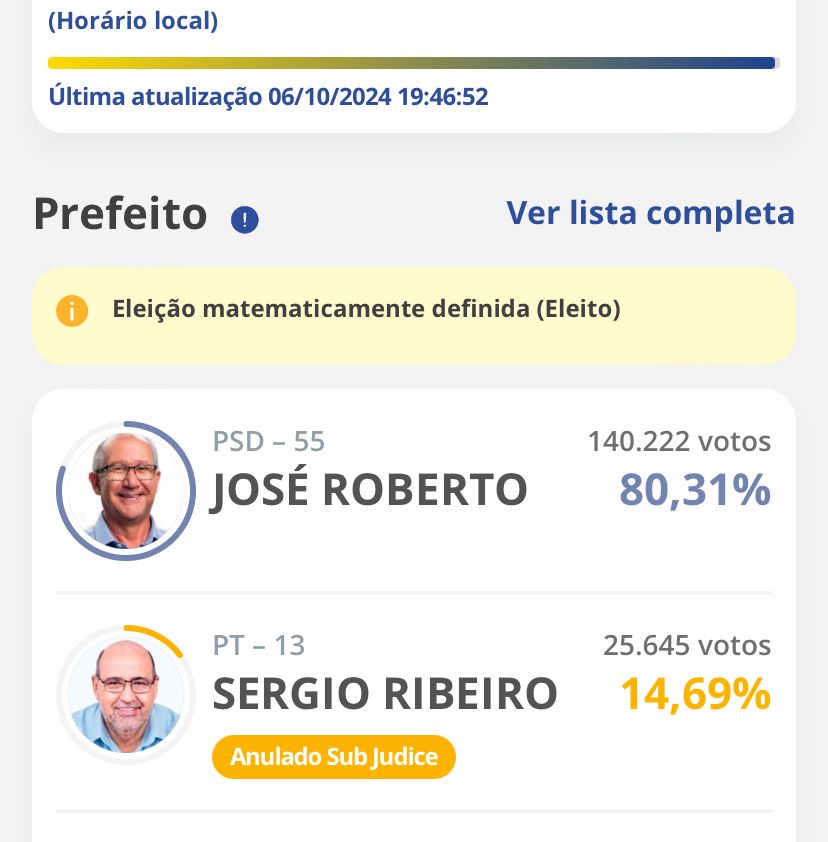The width and height of the screenshot is (828, 842).
Task: Open candidate José Roberto's result row
Action: coord(413,490)
